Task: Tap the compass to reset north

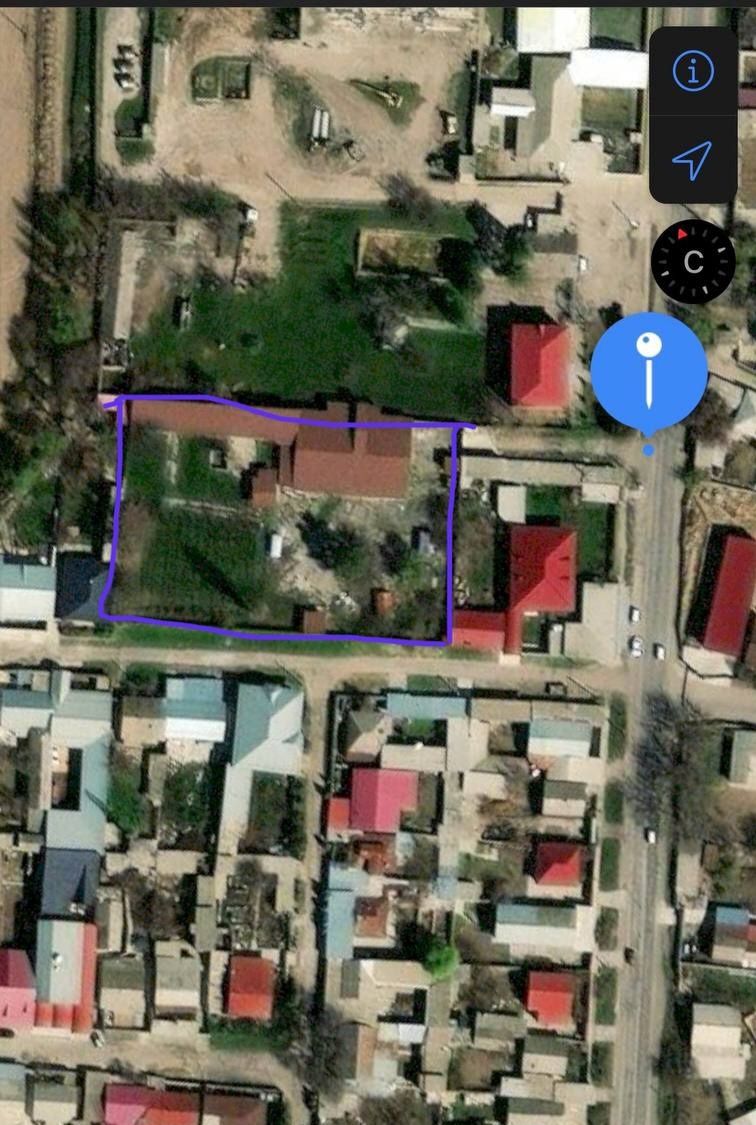Action: [693, 262]
